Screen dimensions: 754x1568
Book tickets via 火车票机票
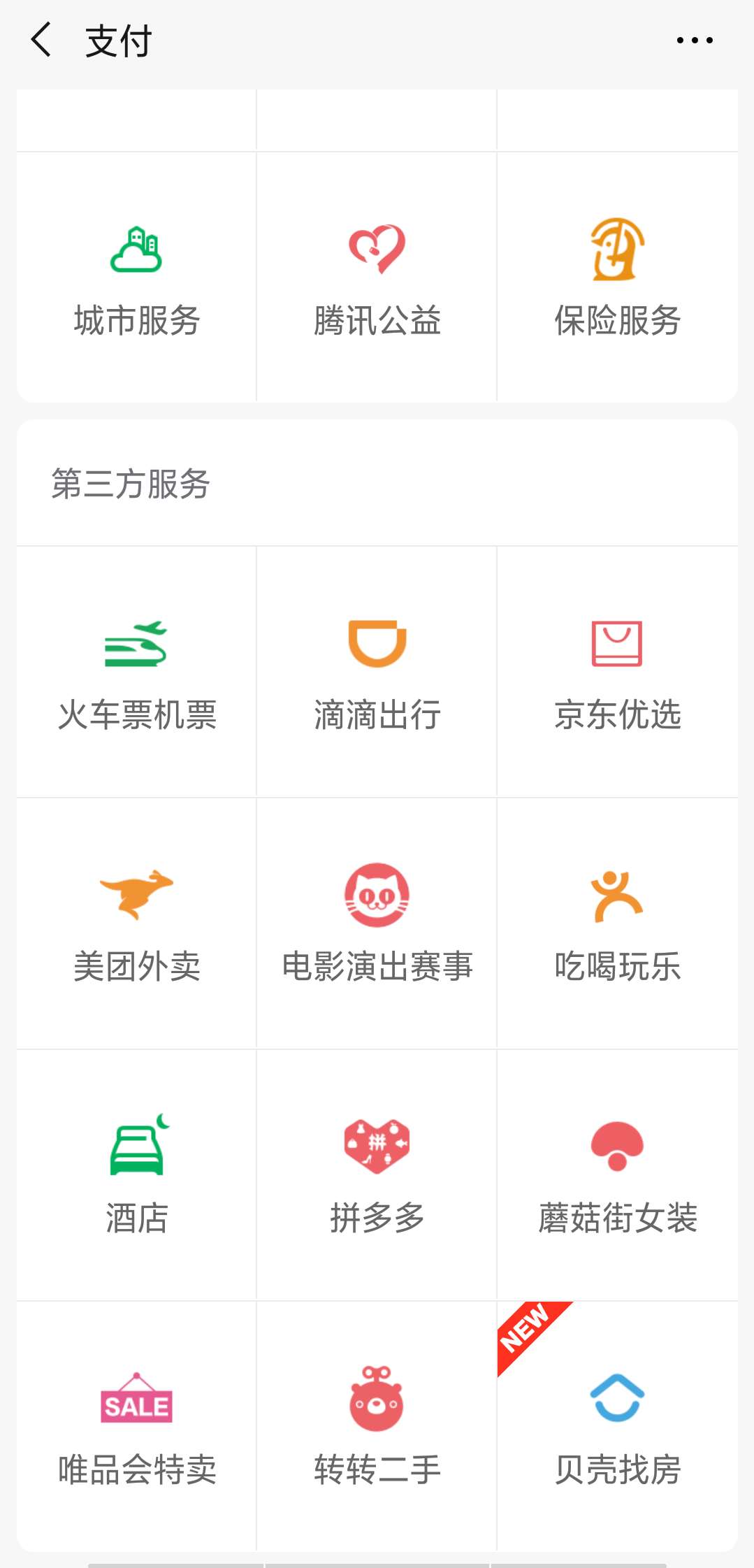coord(137,672)
